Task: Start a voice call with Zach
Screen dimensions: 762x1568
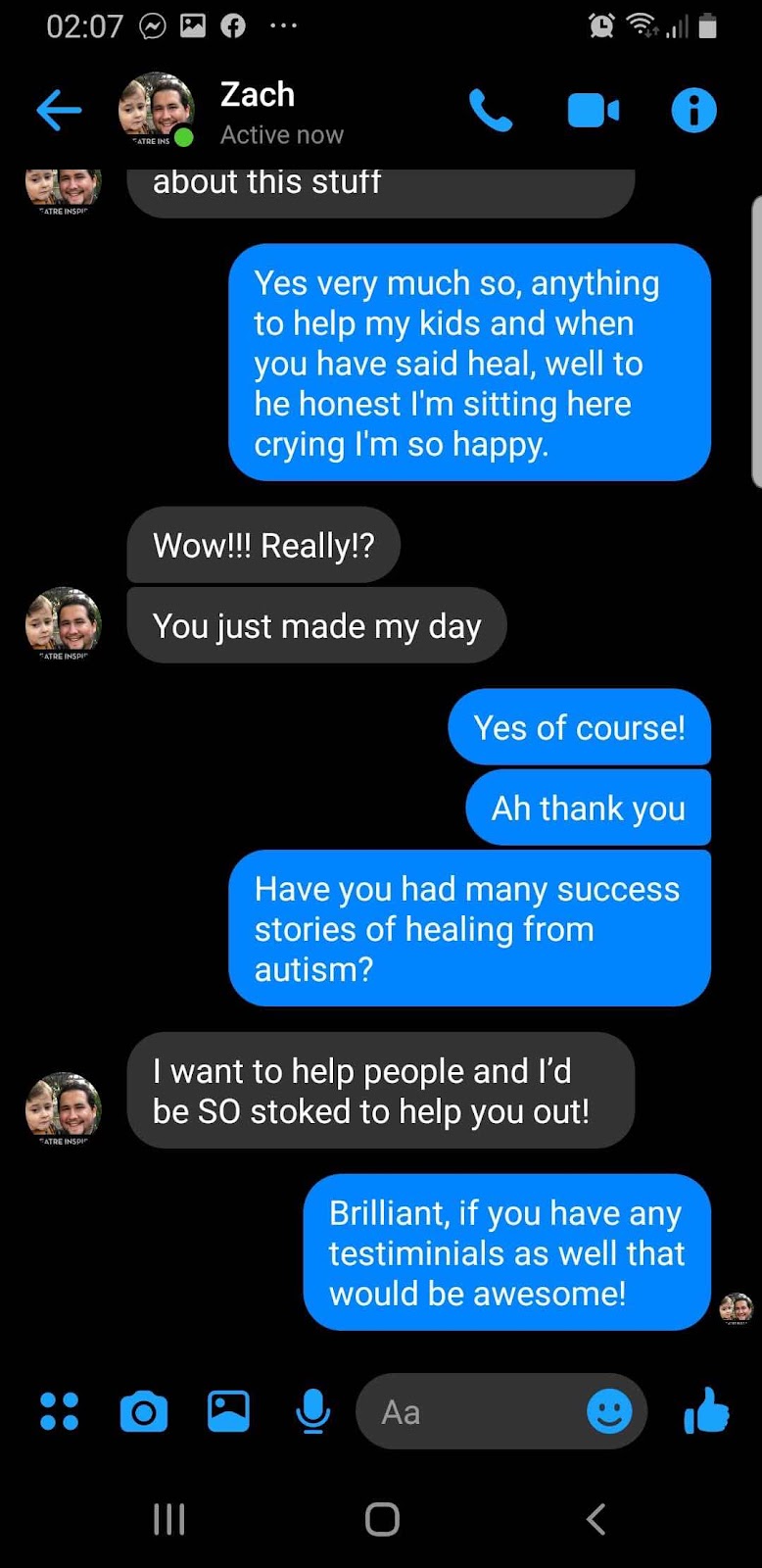Action: 491,110
